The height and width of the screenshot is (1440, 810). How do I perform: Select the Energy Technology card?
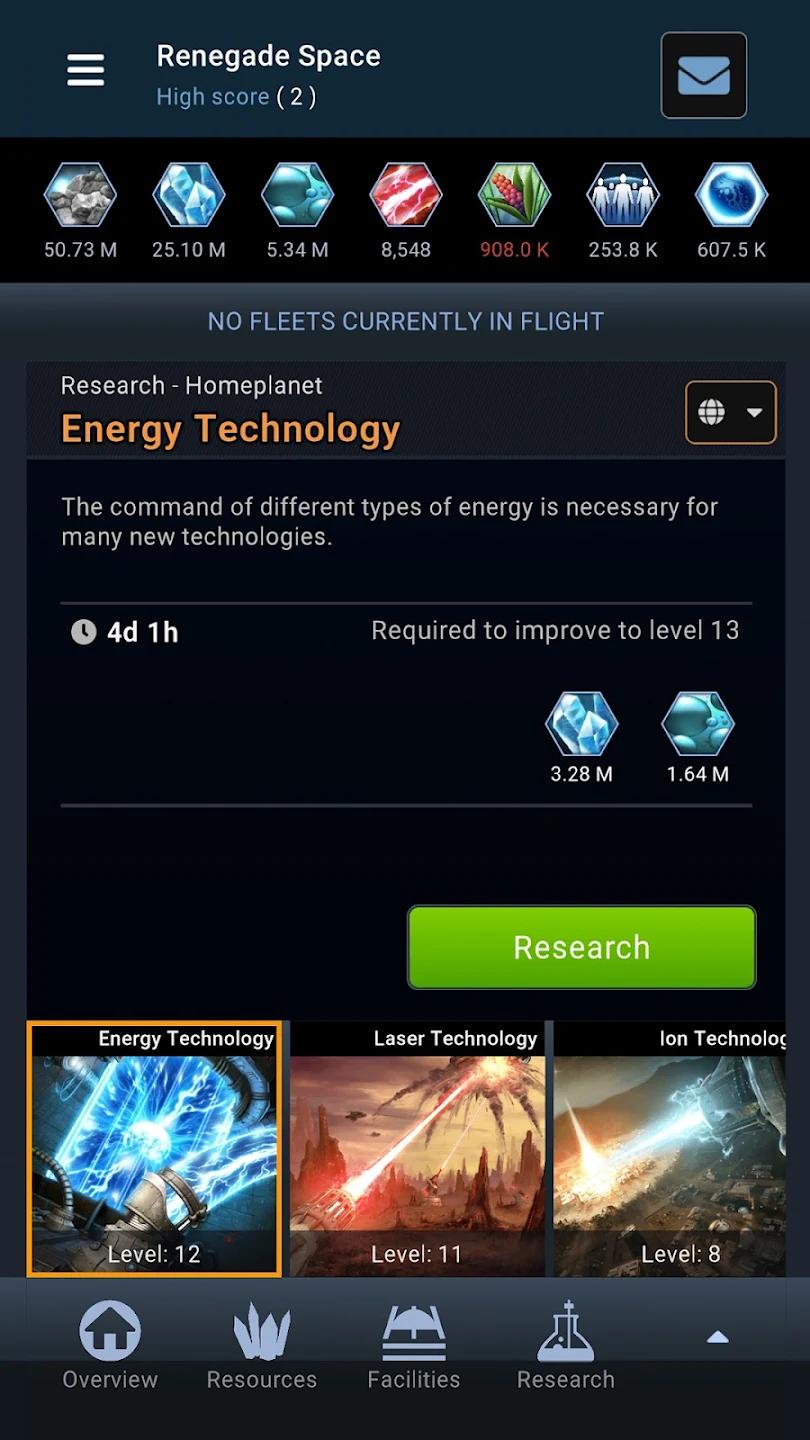coord(154,1149)
